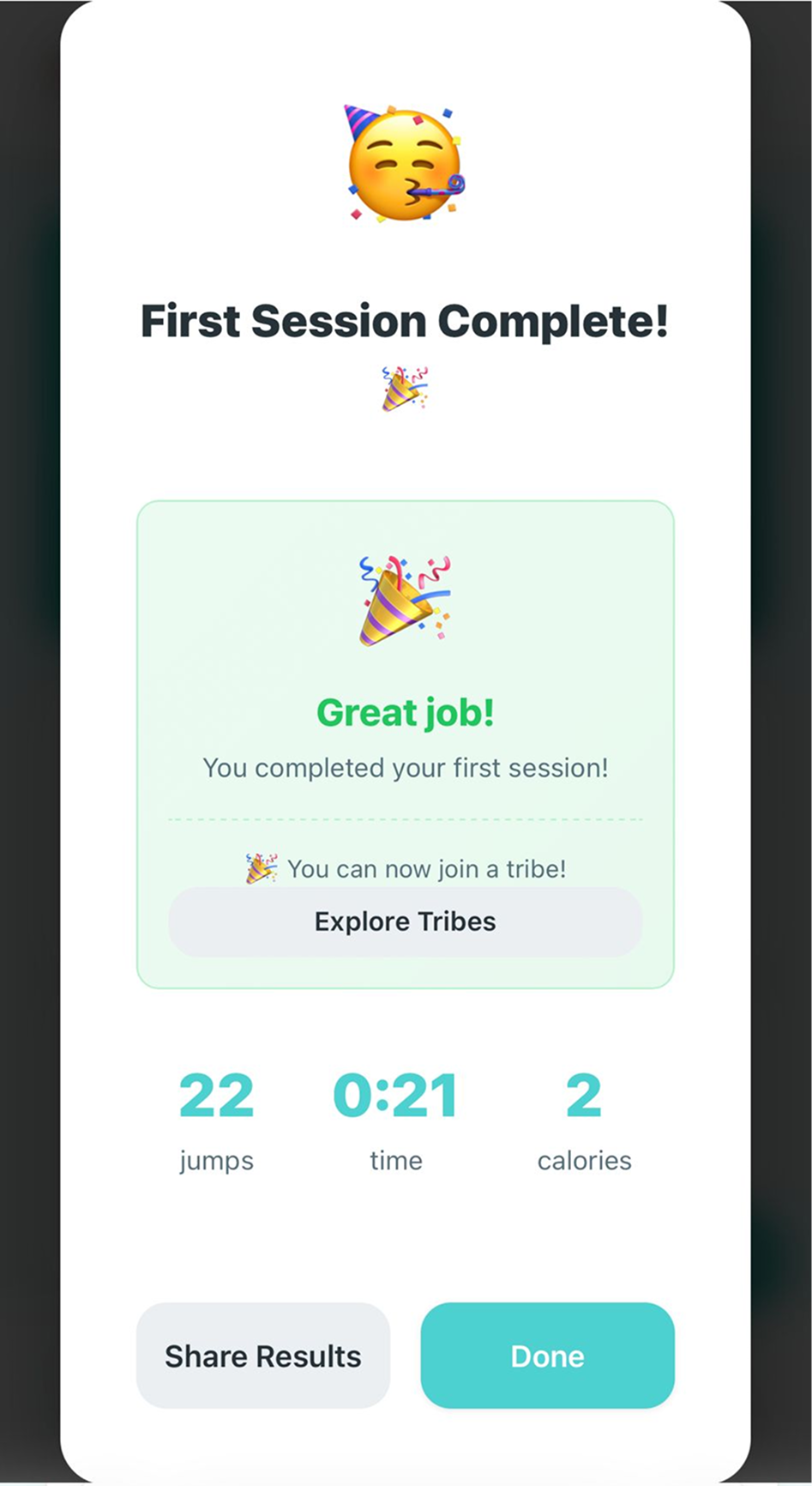The image size is (812, 1486).
Task: Tap Share Results
Action: [262, 1356]
